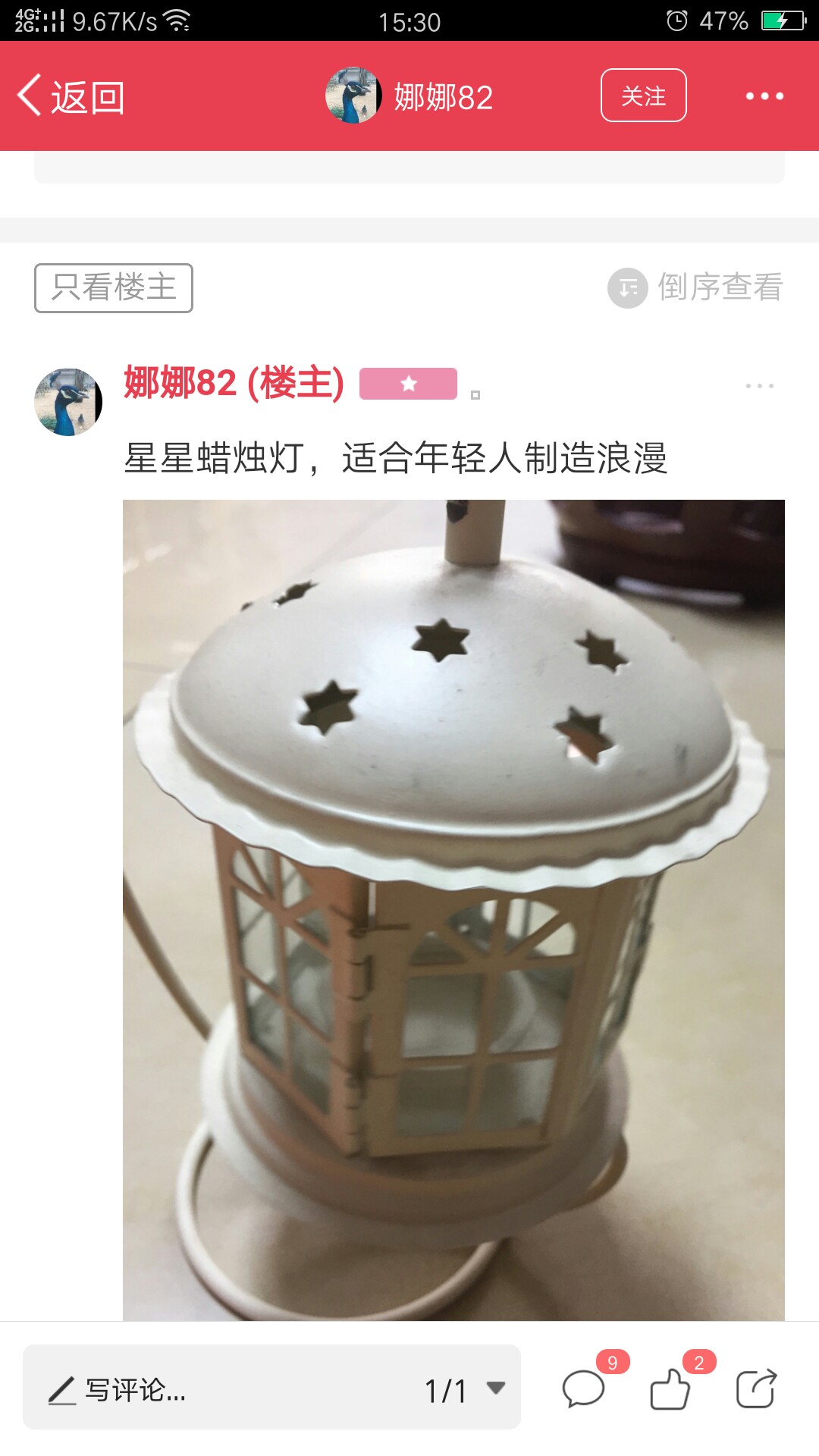Like this post with the thumbs-up icon
Viewport: 819px width, 1456px height.
click(670, 1389)
